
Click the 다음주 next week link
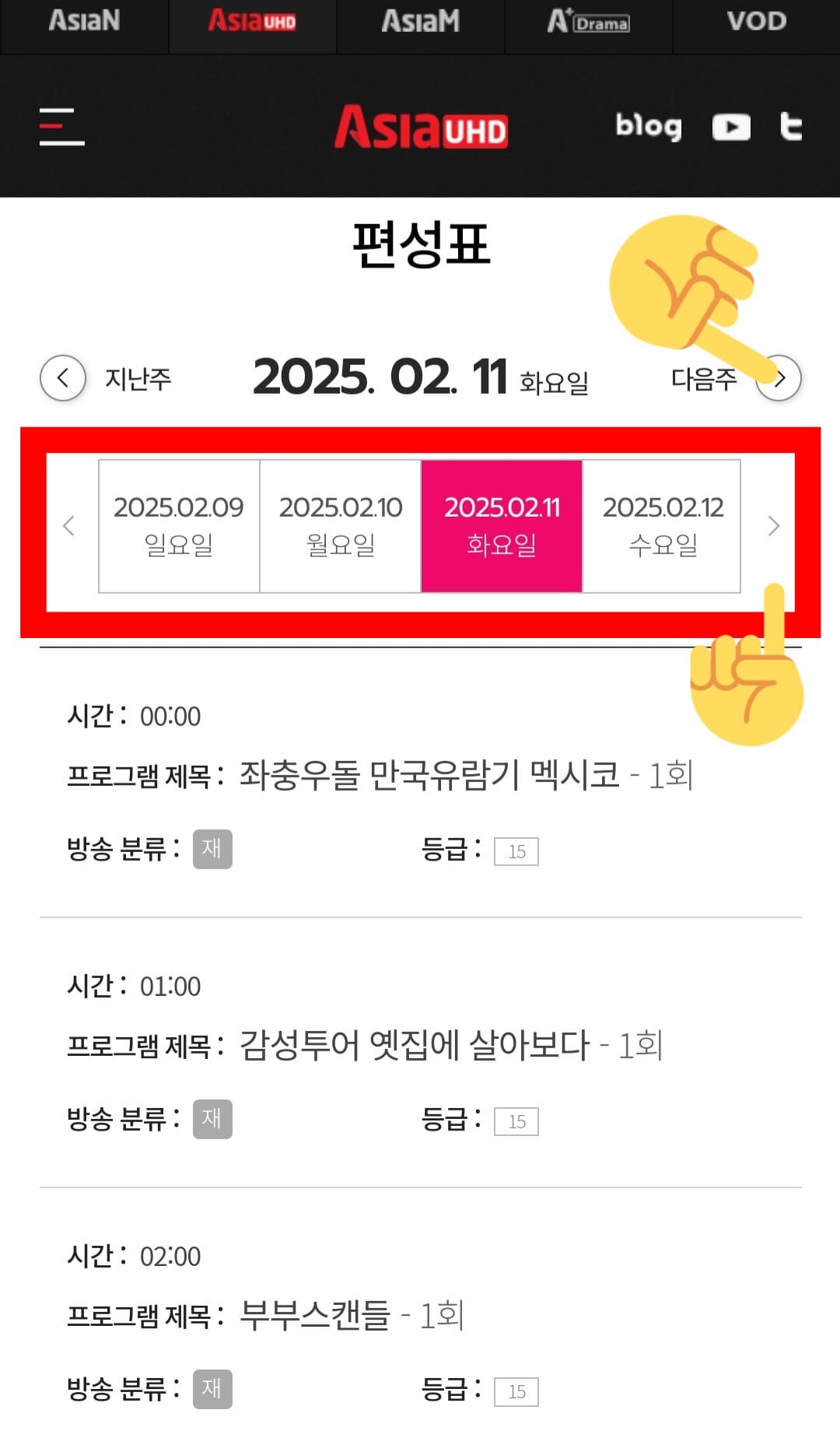[702, 379]
